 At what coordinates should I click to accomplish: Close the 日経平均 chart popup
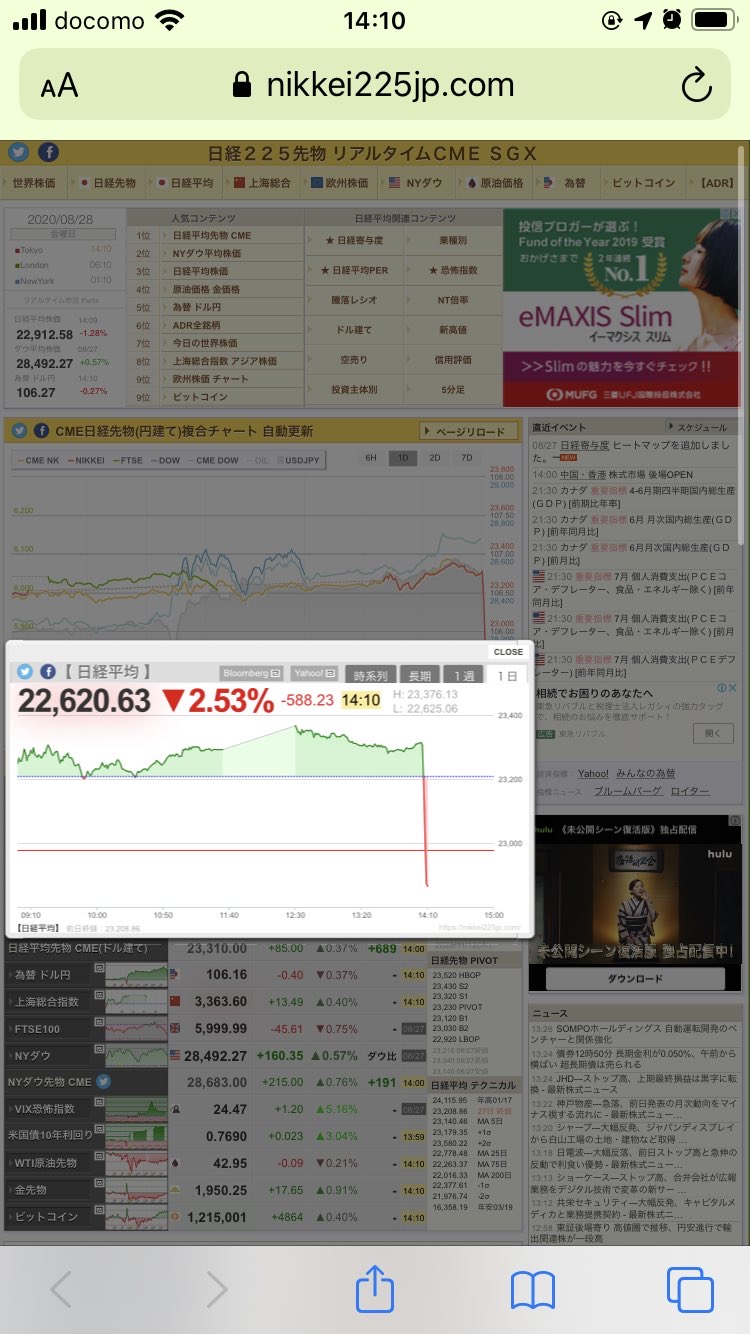click(x=508, y=651)
